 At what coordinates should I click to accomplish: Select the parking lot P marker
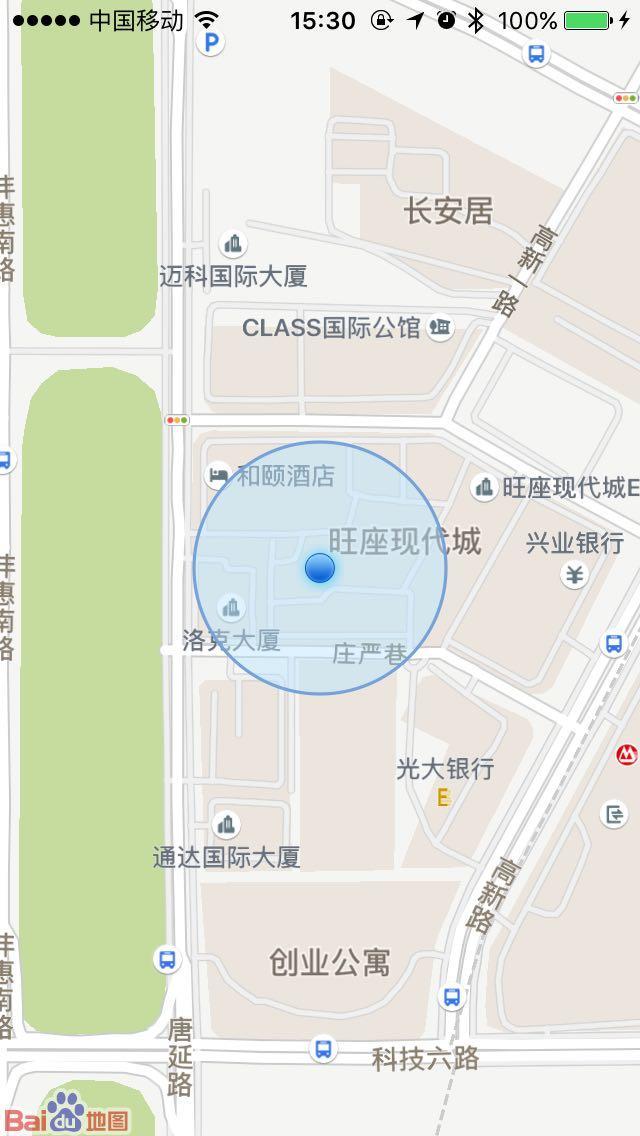point(212,41)
